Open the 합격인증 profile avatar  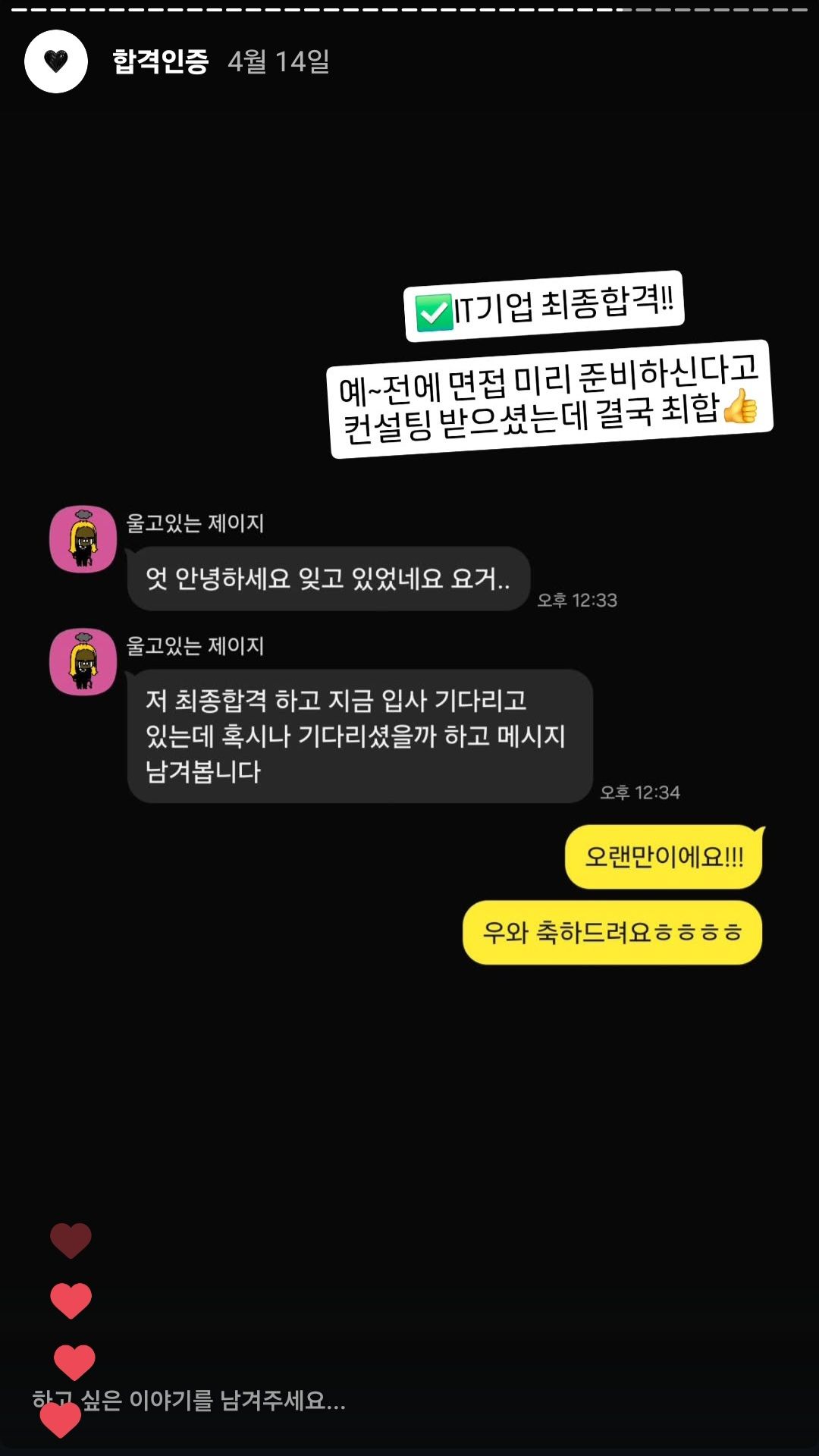click(56, 61)
